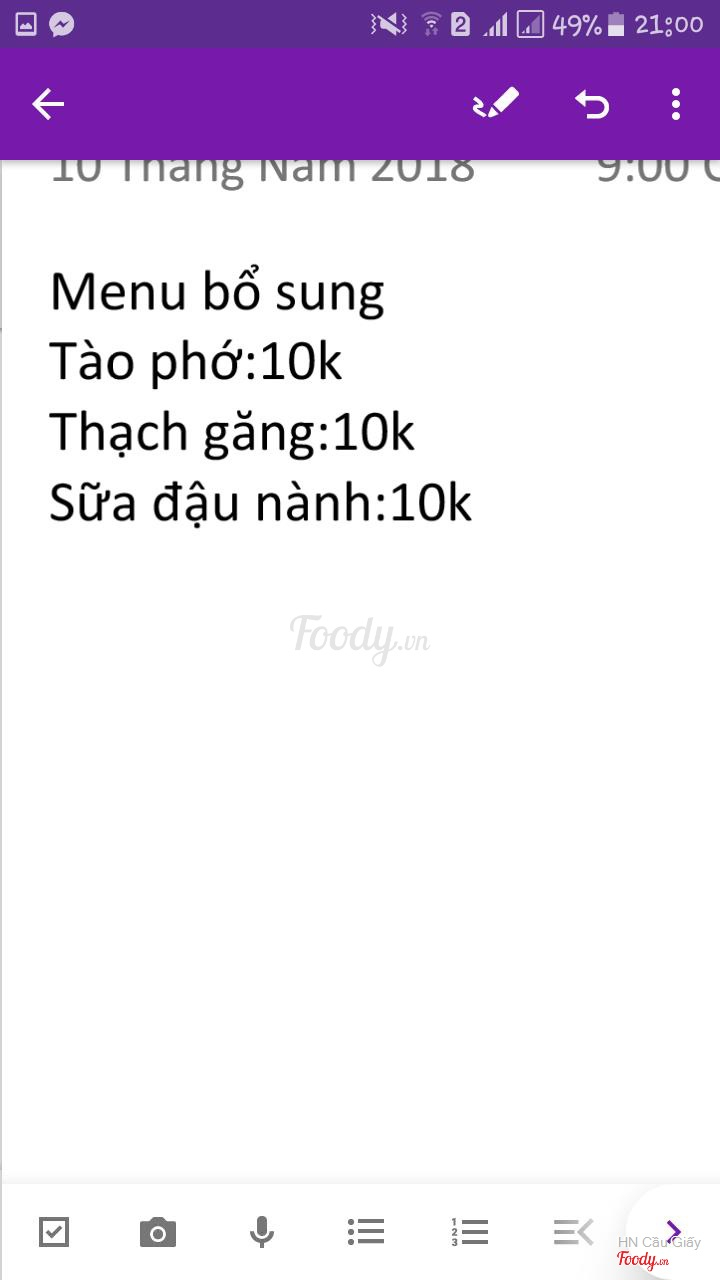Go back with the top-left arrow

click(48, 104)
